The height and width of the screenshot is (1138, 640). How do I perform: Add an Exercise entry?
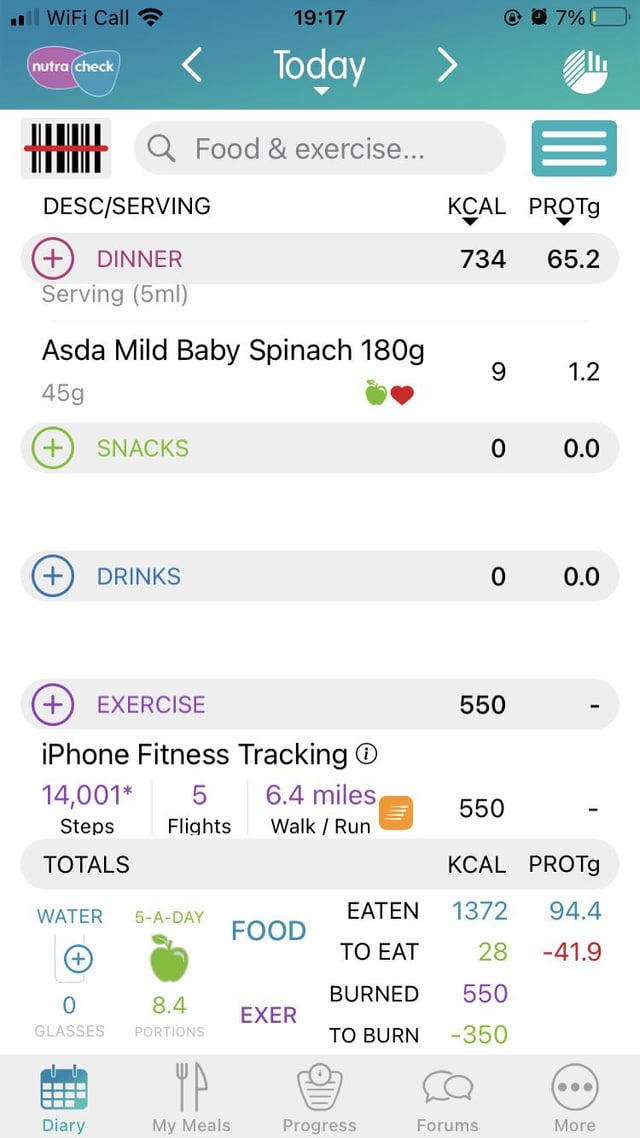[x=53, y=704]
